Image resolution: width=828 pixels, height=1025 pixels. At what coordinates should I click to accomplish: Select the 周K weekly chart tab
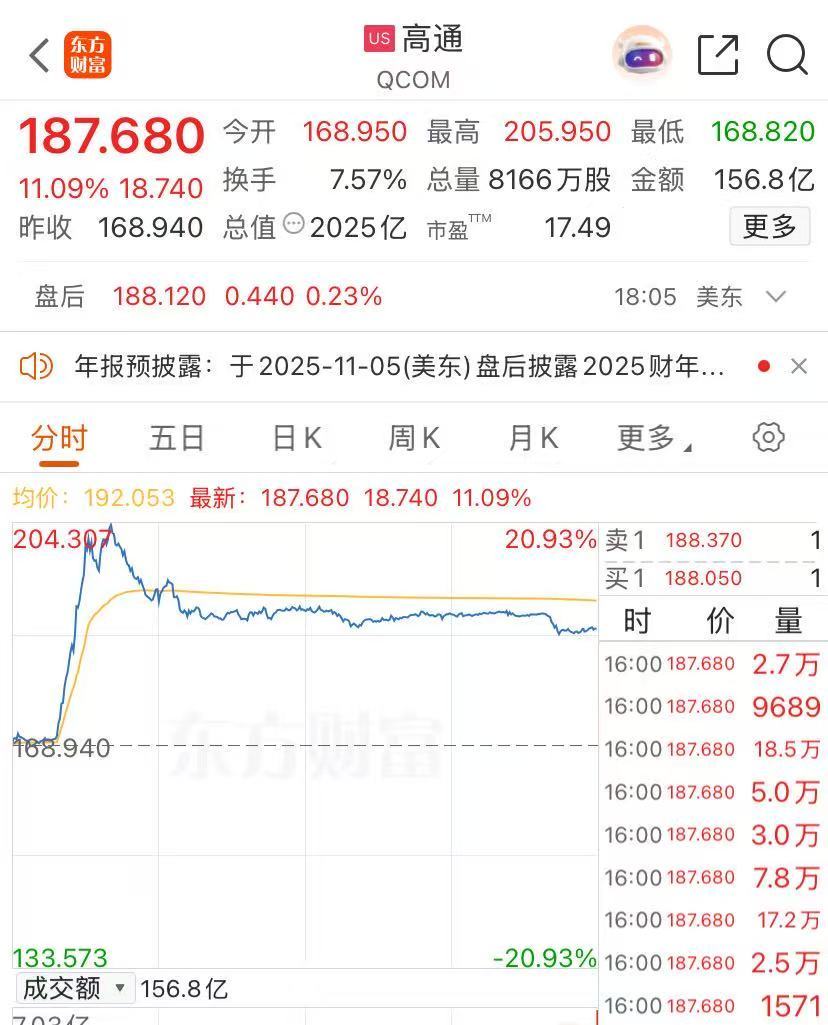(413, 437)
